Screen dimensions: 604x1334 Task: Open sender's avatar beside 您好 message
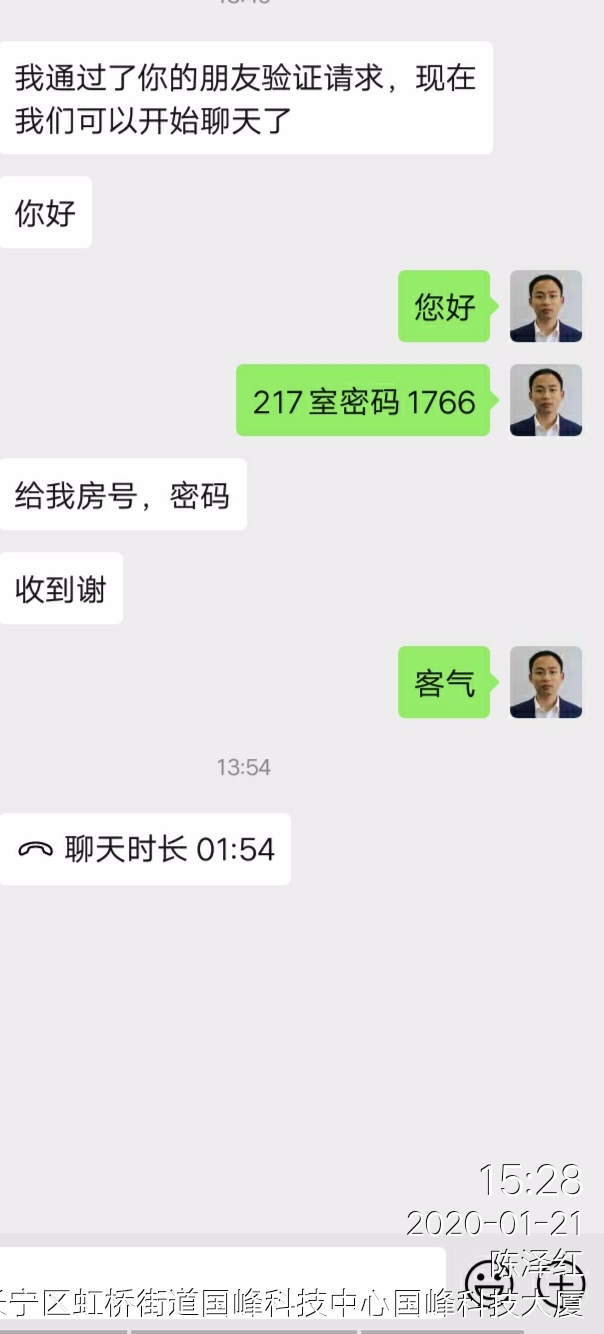point(546,306)
